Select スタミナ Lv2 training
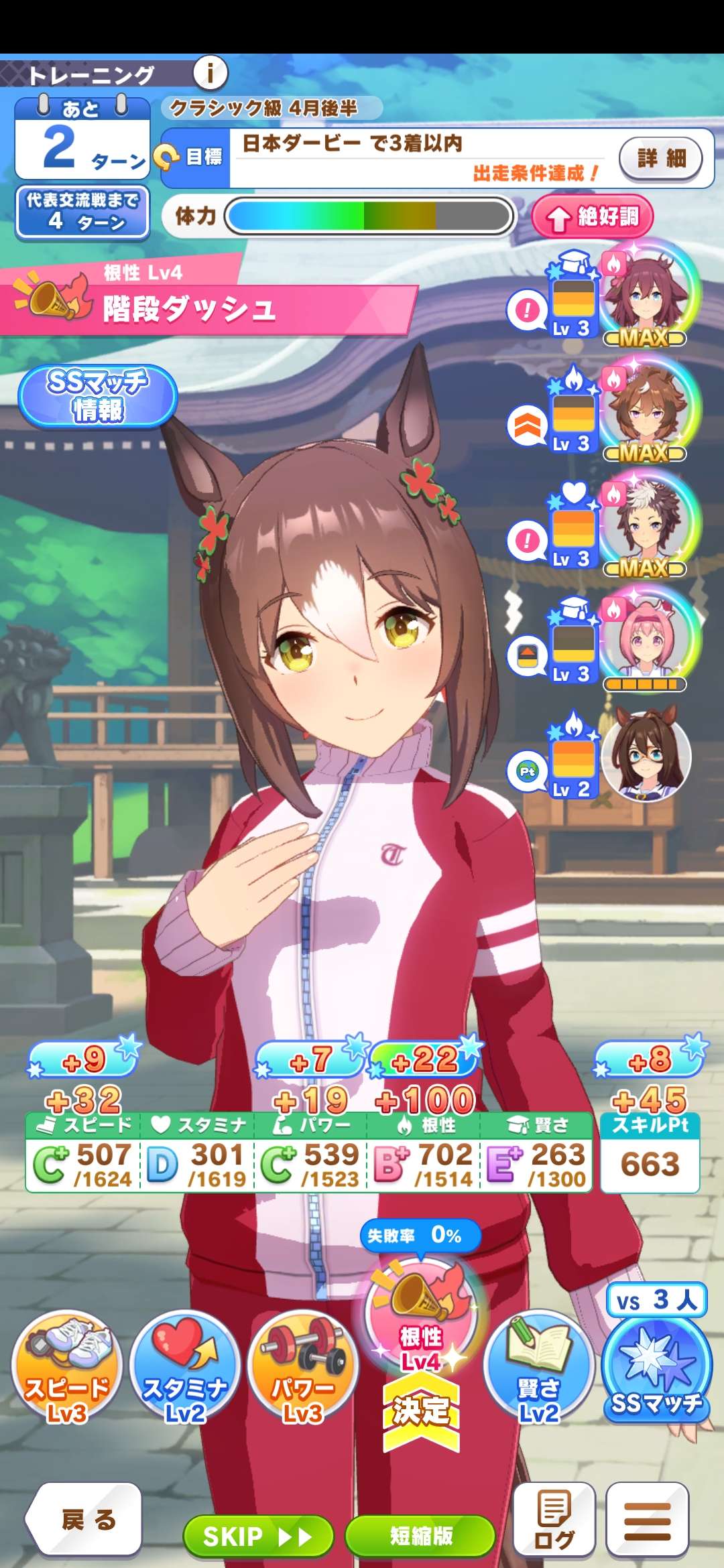Screen dimensions: 724x1568 click(x=185, y=1367)
